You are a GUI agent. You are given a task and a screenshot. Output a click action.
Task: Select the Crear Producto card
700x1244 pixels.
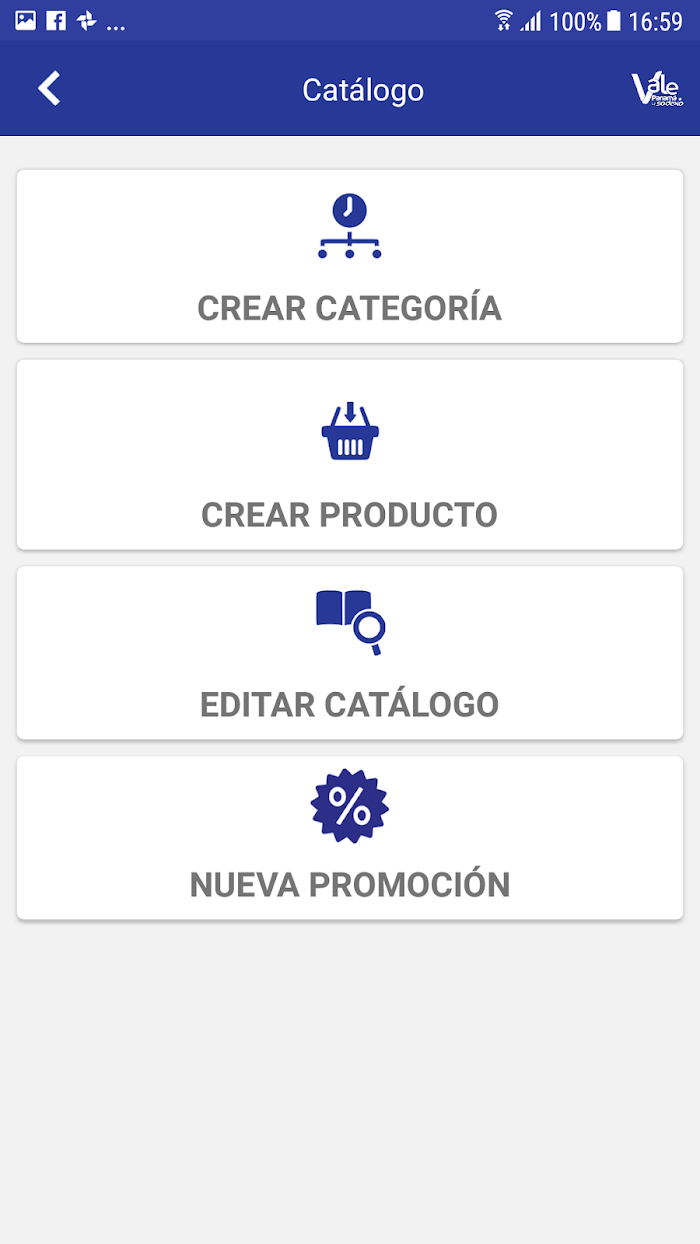pyautogui.click(x=350, y=454)
